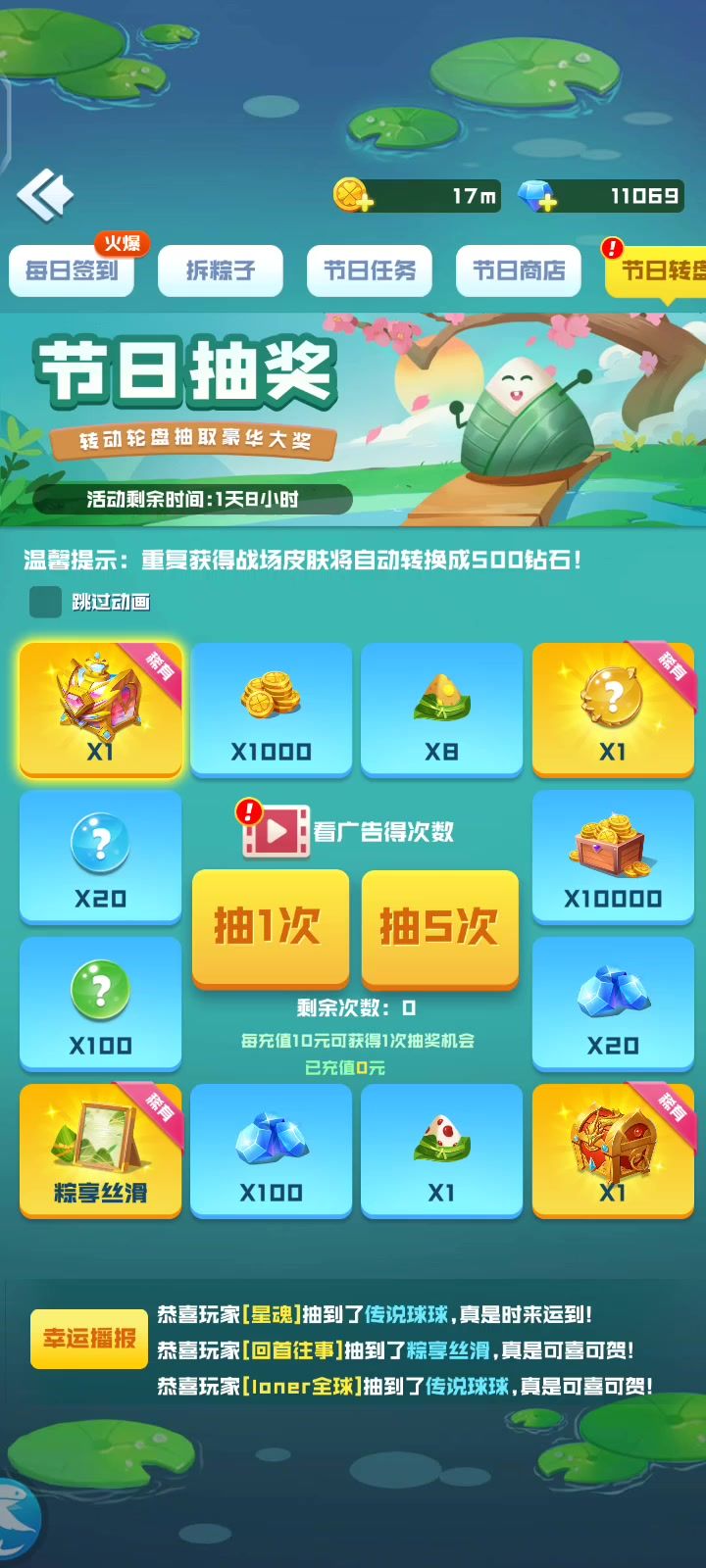Draw five times with 抽5次
Screen dimensions: 706x1568
[x=439, y=926]
